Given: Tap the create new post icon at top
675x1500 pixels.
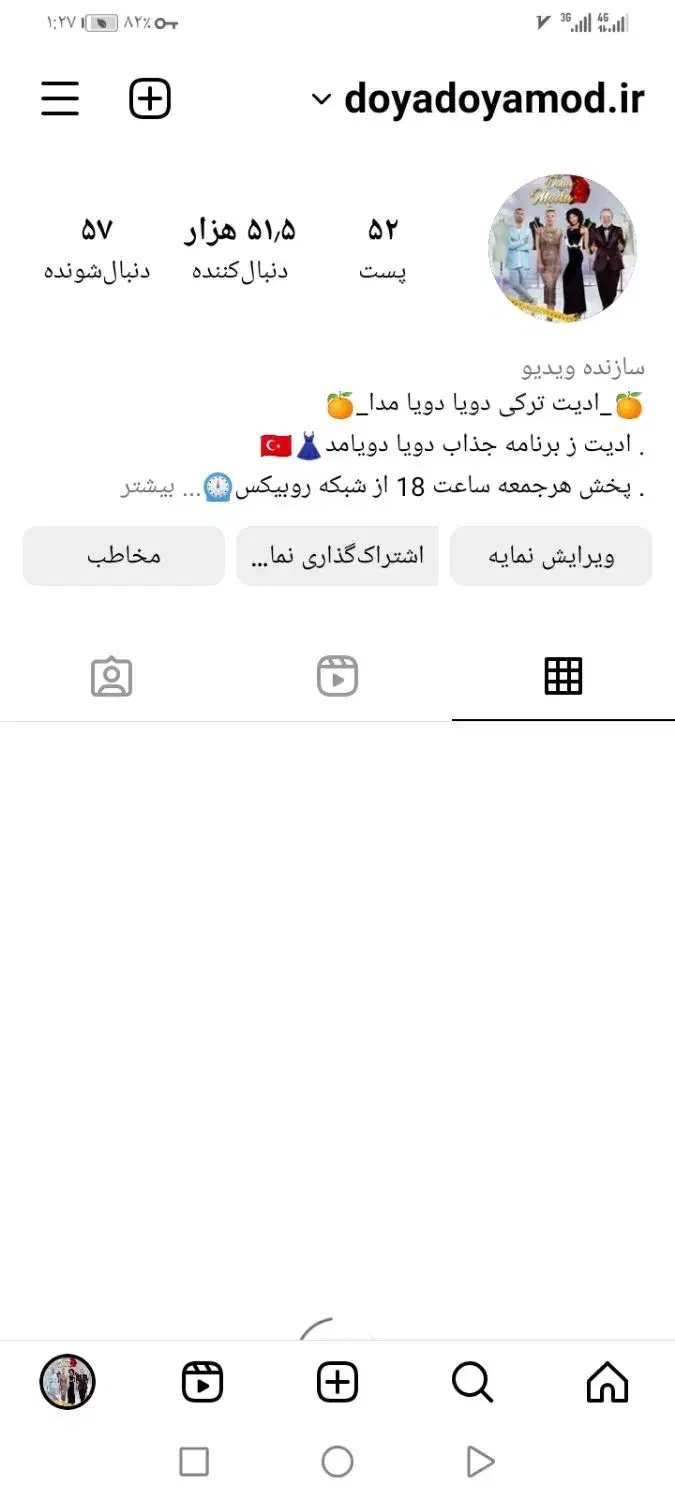Looking at the screenshot, I should 150,99.
